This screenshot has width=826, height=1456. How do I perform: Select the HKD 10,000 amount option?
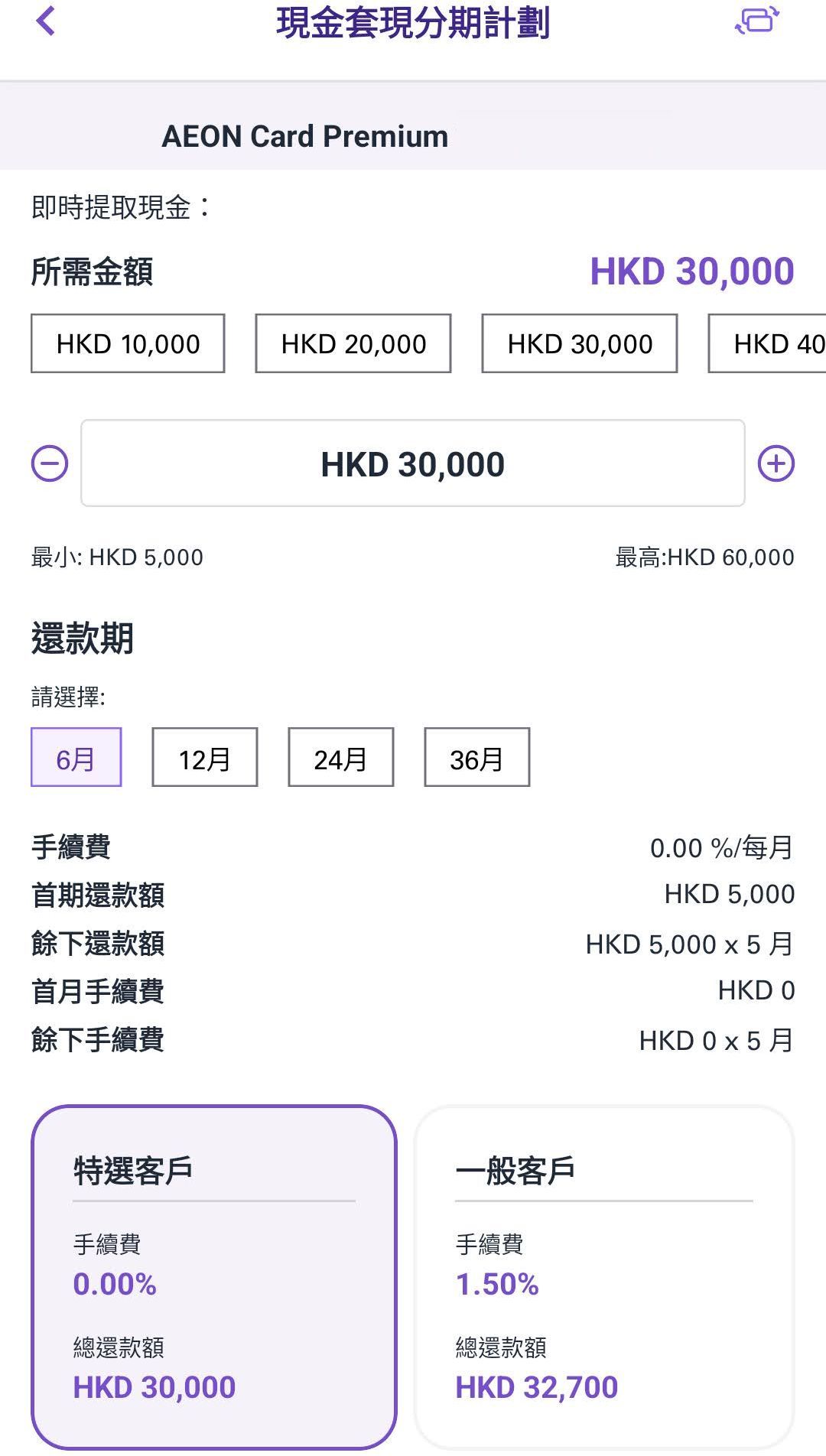click(x=127, y=343)
